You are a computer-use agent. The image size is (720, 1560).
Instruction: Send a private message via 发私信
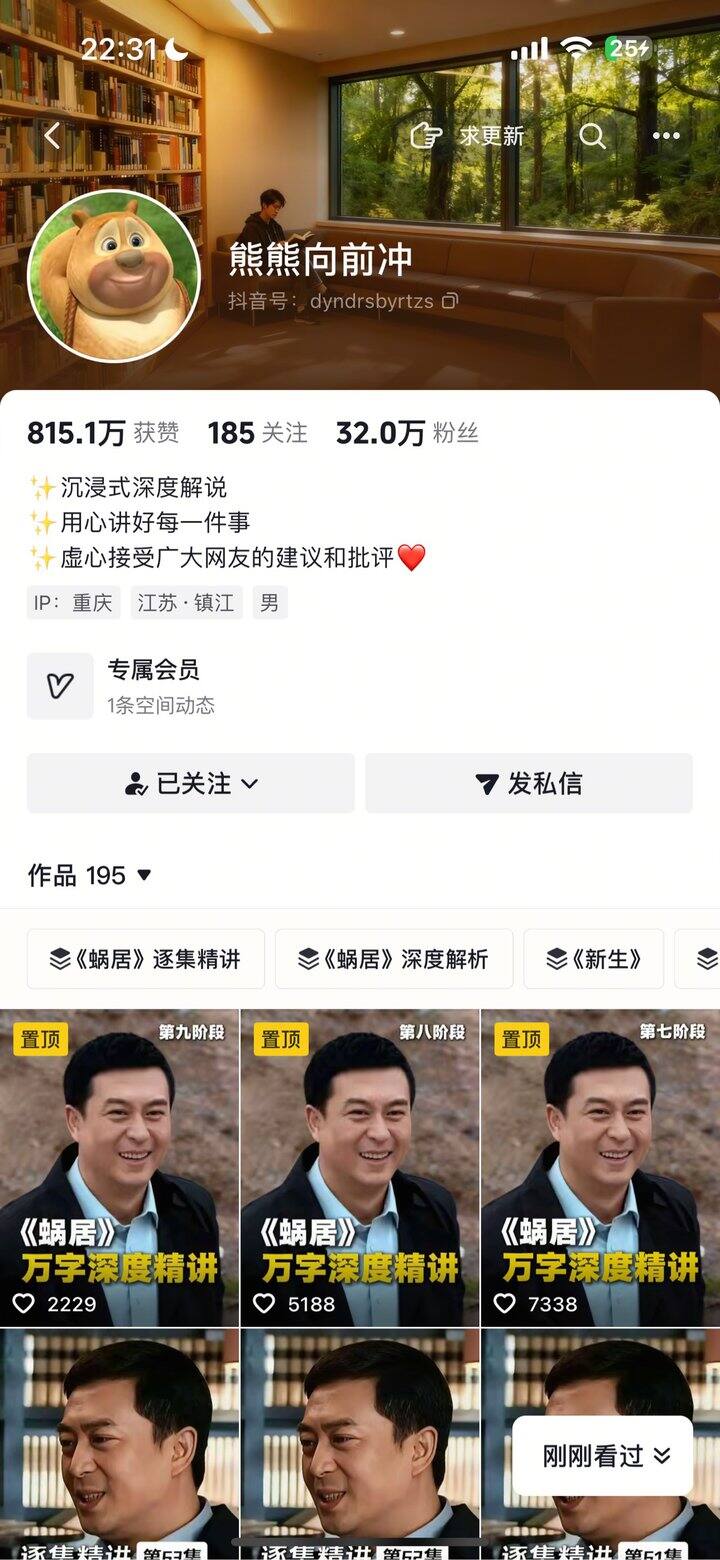528,783
